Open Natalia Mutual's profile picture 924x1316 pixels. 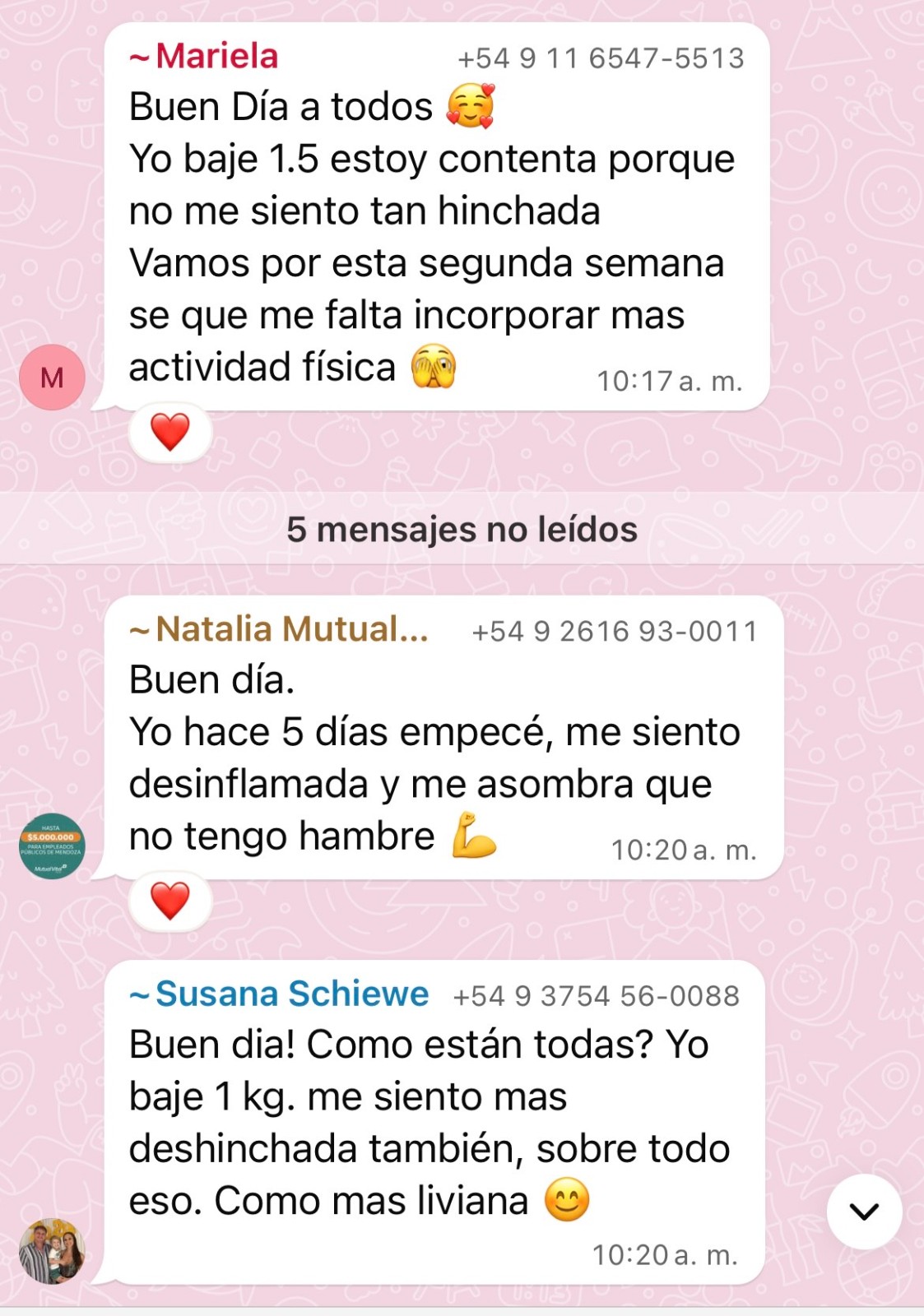(x=52, y=846)
